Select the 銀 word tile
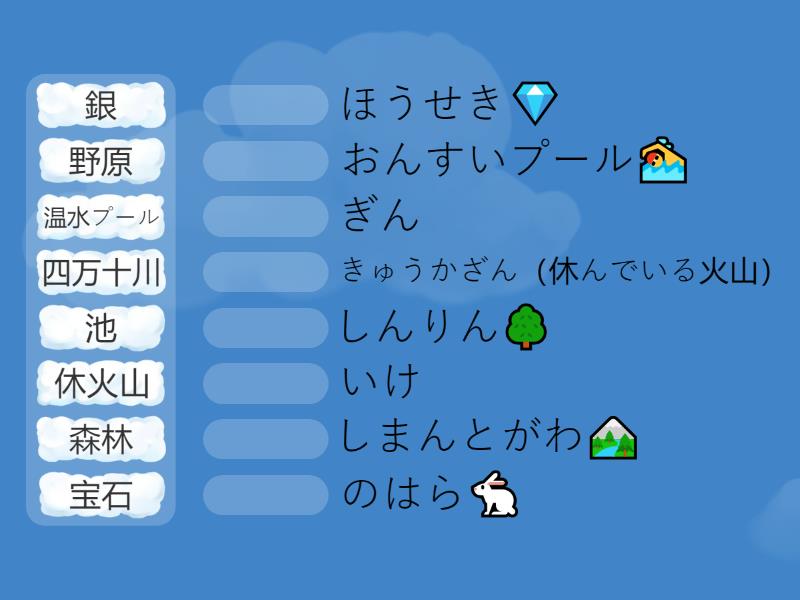The height and width of the screenshot is (600, 800). [x=101, y=105]
